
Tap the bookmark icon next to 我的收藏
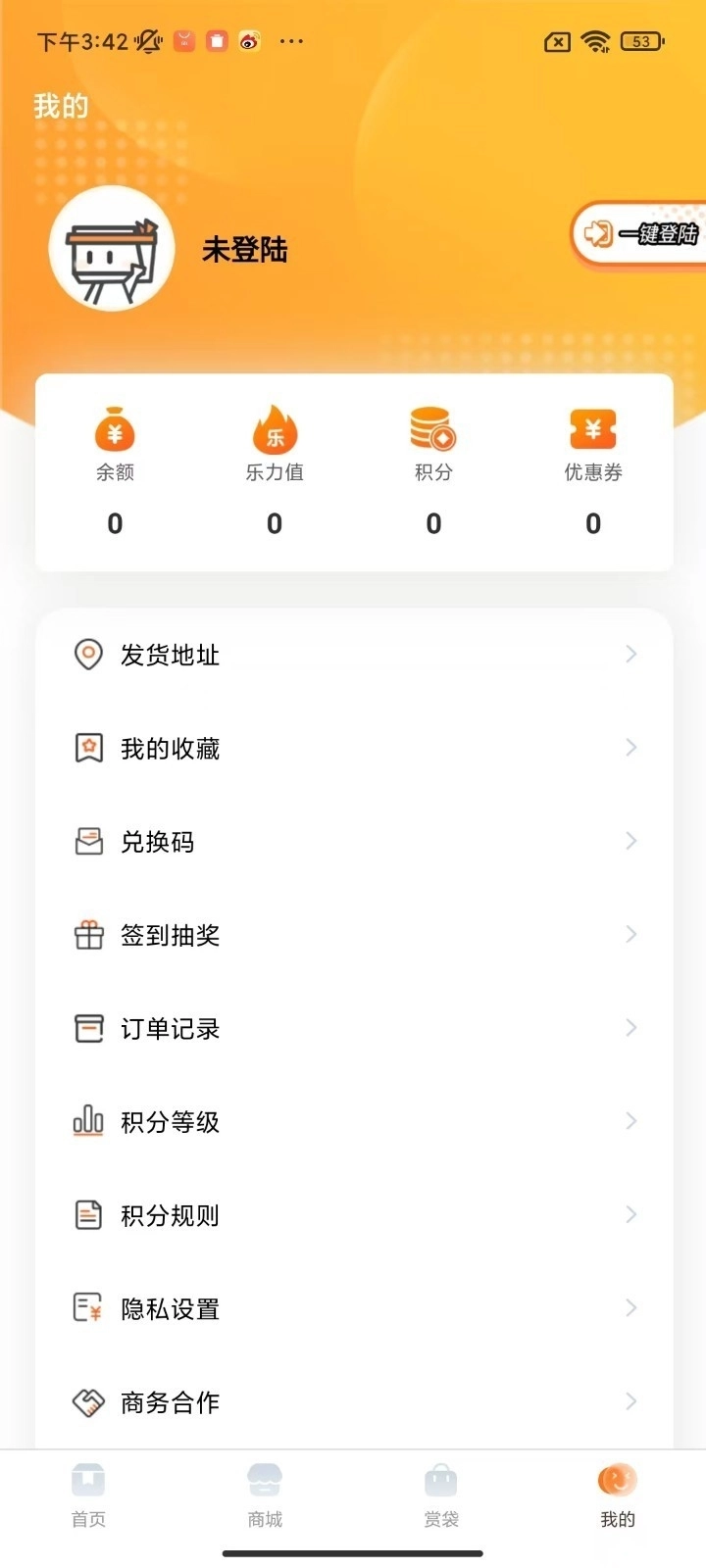[89, 747]
